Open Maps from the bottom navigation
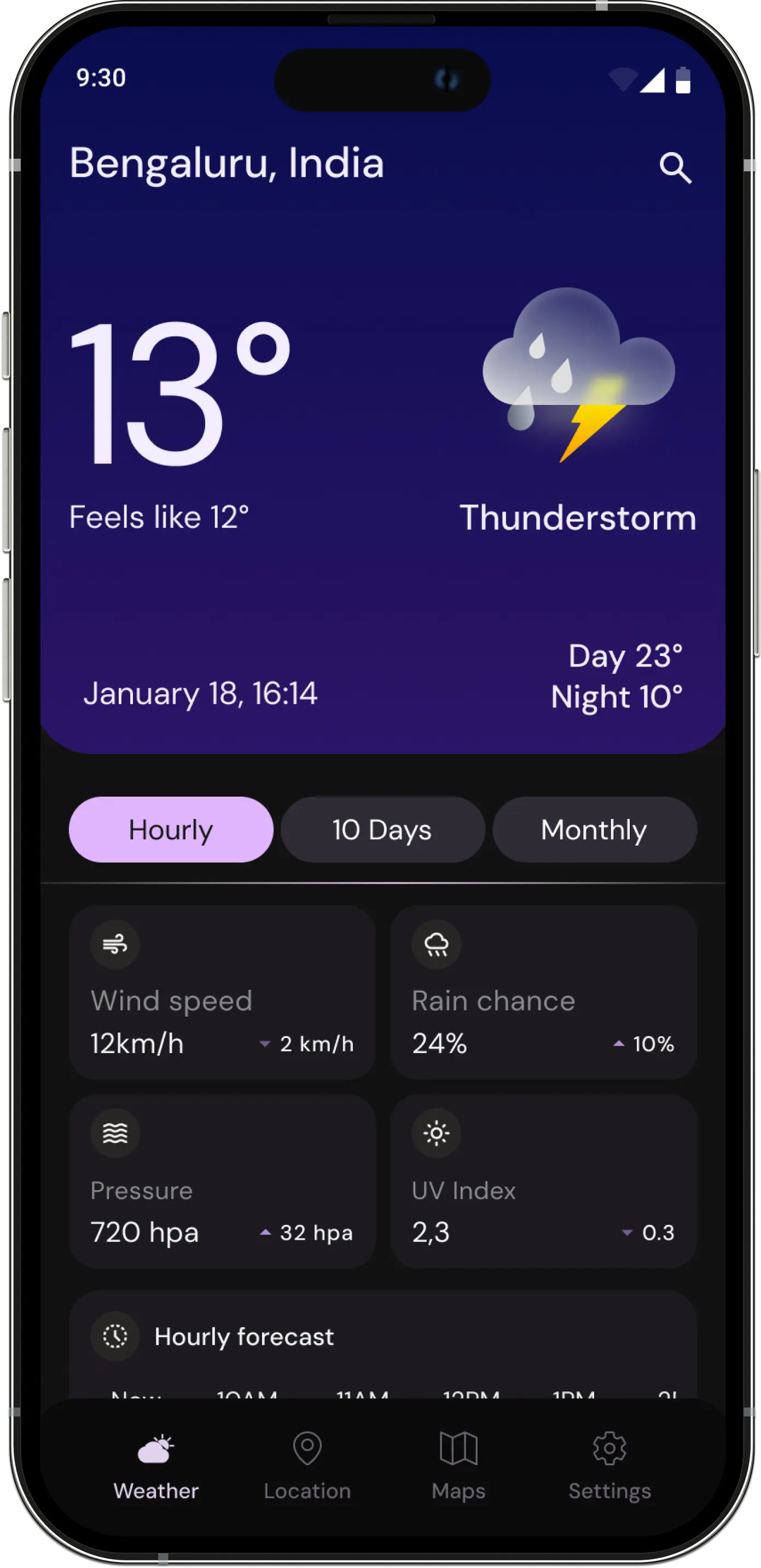761x1568 pixels. click(459, 1467)
